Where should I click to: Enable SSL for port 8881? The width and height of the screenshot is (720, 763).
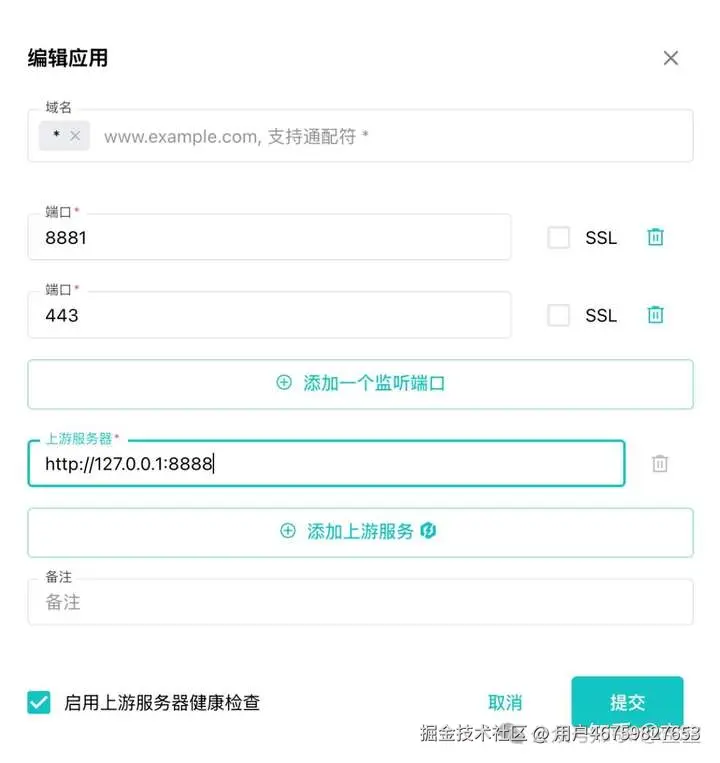point(559,238)
